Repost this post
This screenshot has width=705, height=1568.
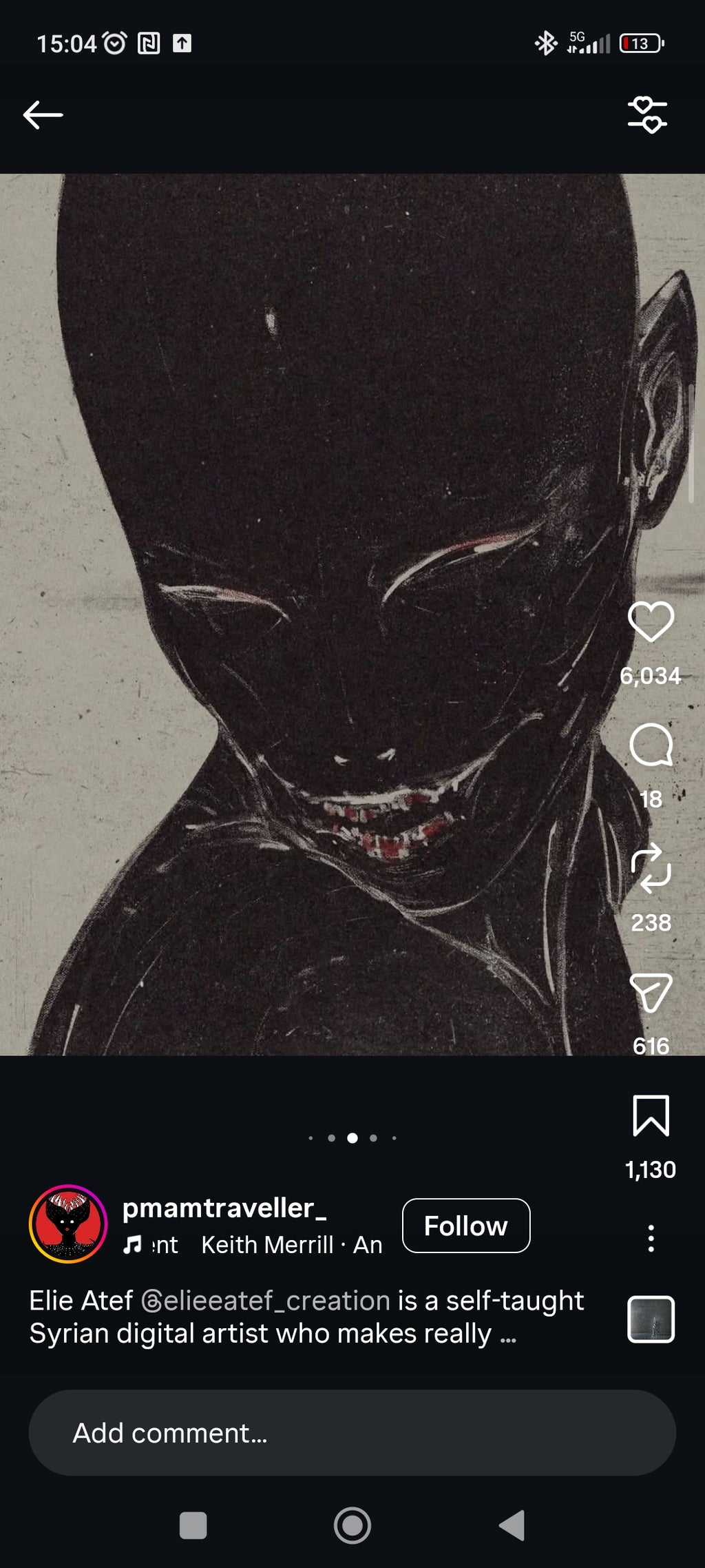click(651, 868)
